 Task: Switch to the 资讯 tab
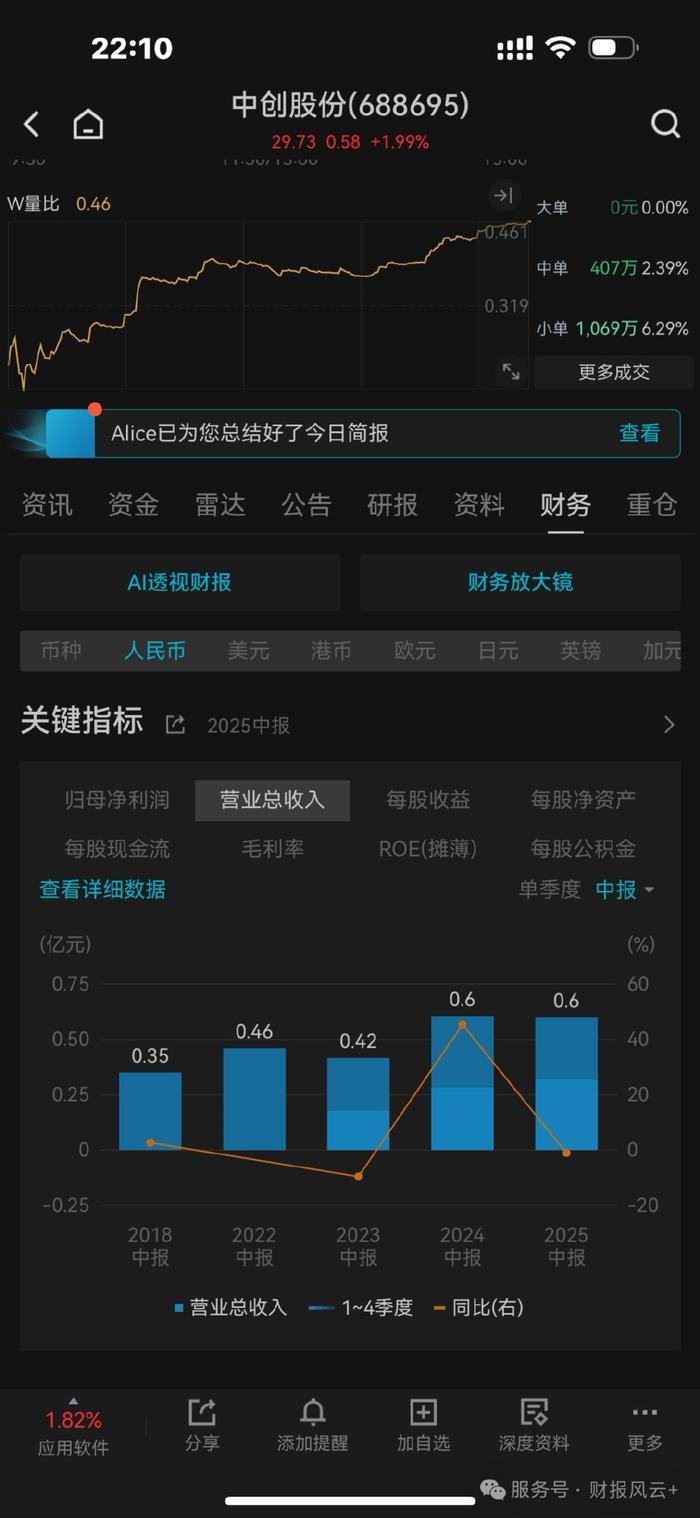(x=47, y=505)
